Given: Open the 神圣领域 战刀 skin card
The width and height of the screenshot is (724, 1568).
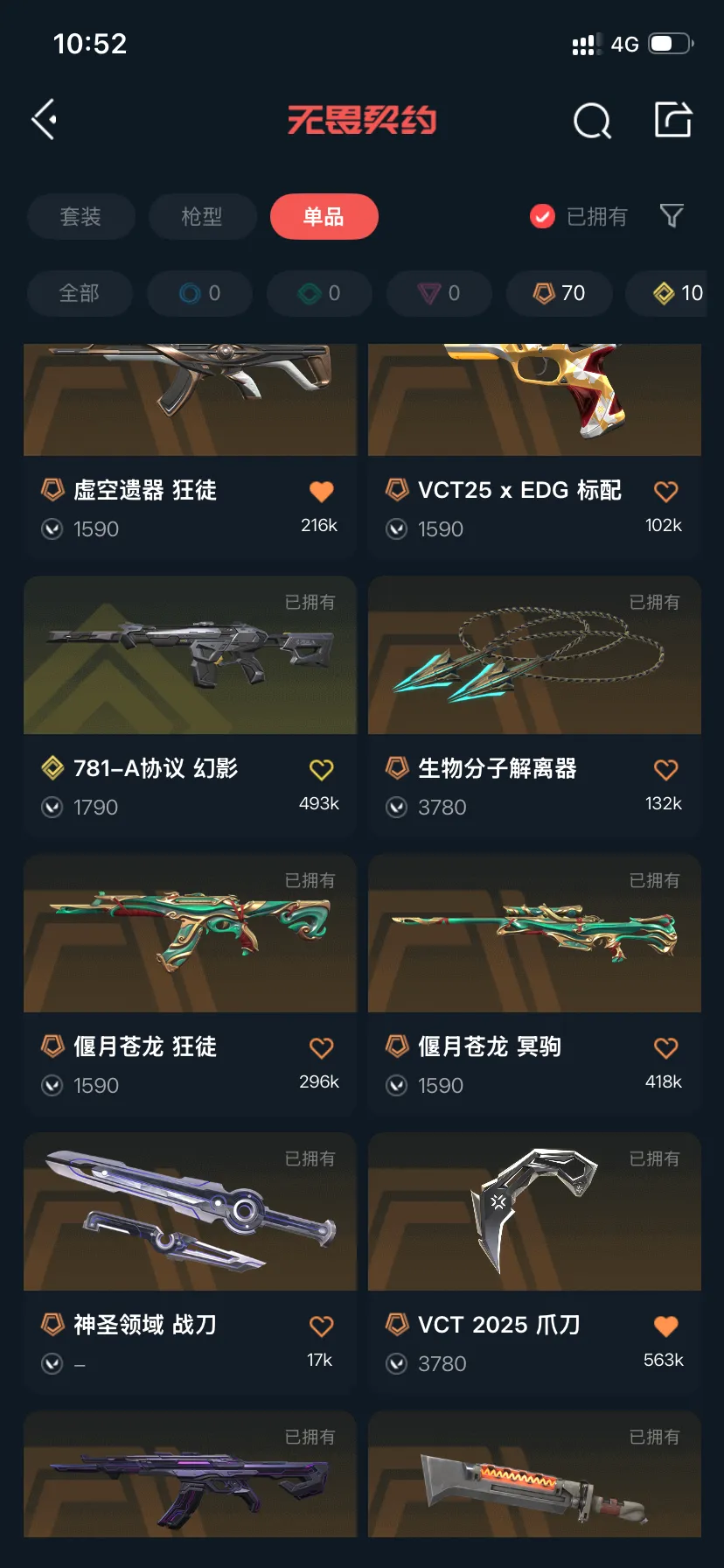Looking at the screenshot, I should click(x=190, y=1213).
